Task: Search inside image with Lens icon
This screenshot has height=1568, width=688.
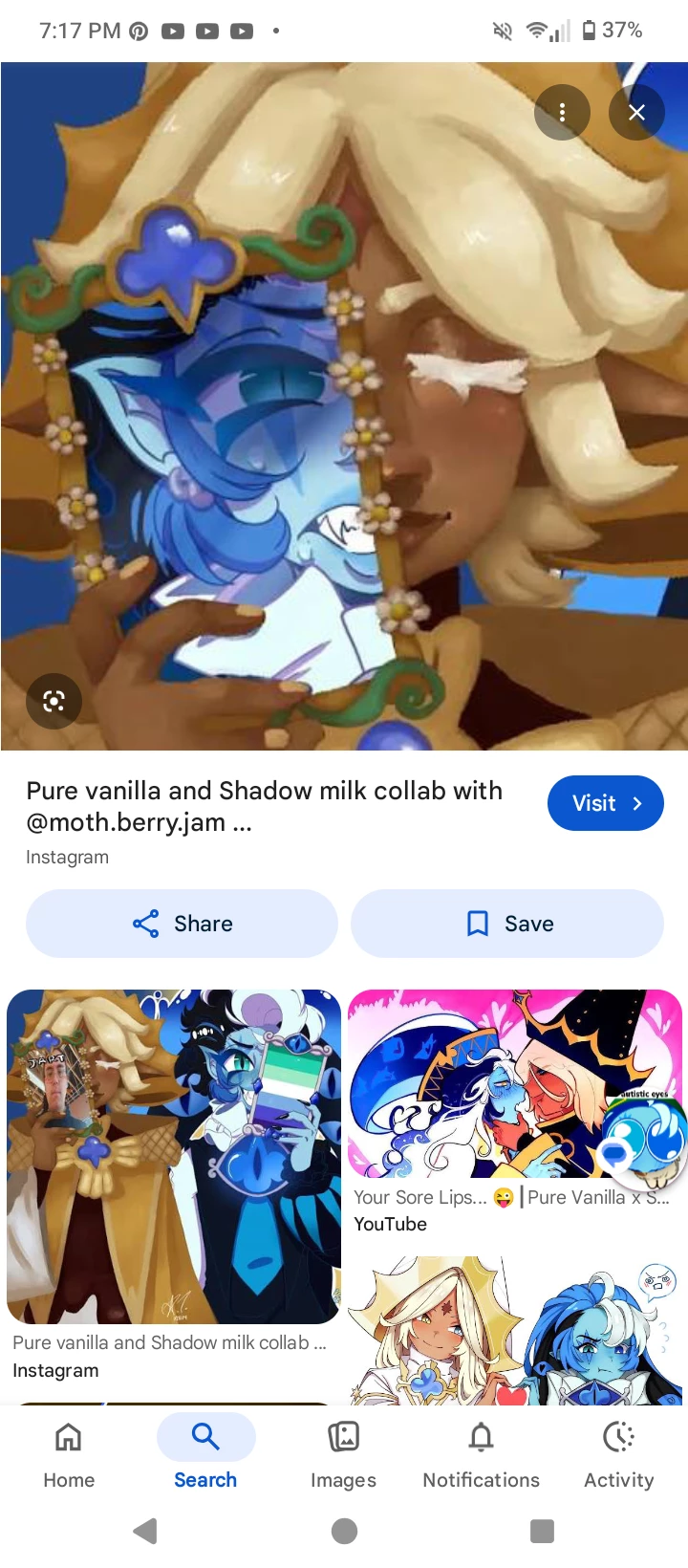Action: [54, 702]
